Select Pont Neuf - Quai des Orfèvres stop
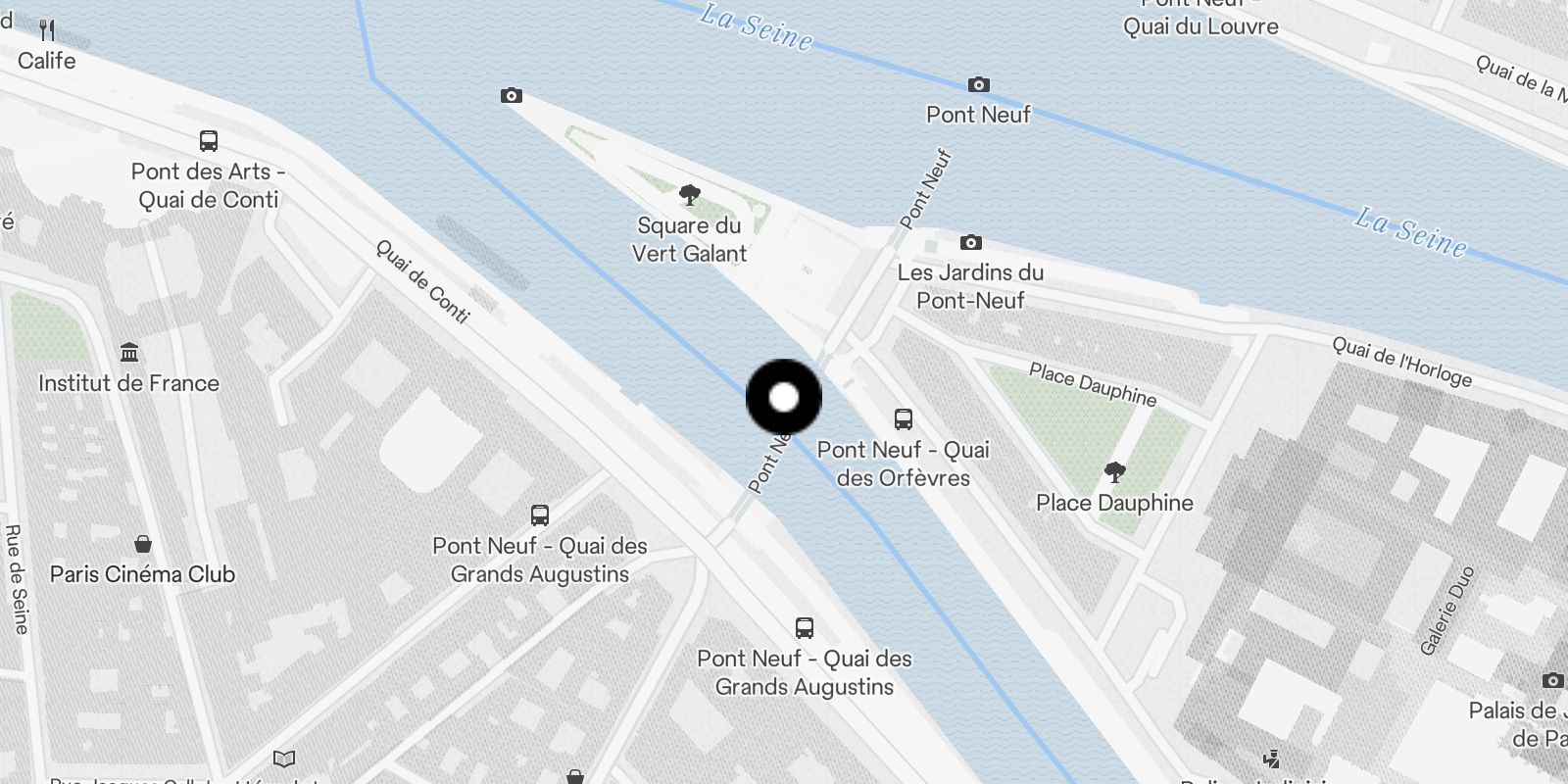The height and width of the screenshot is (784, 1568). click(904, 419)
